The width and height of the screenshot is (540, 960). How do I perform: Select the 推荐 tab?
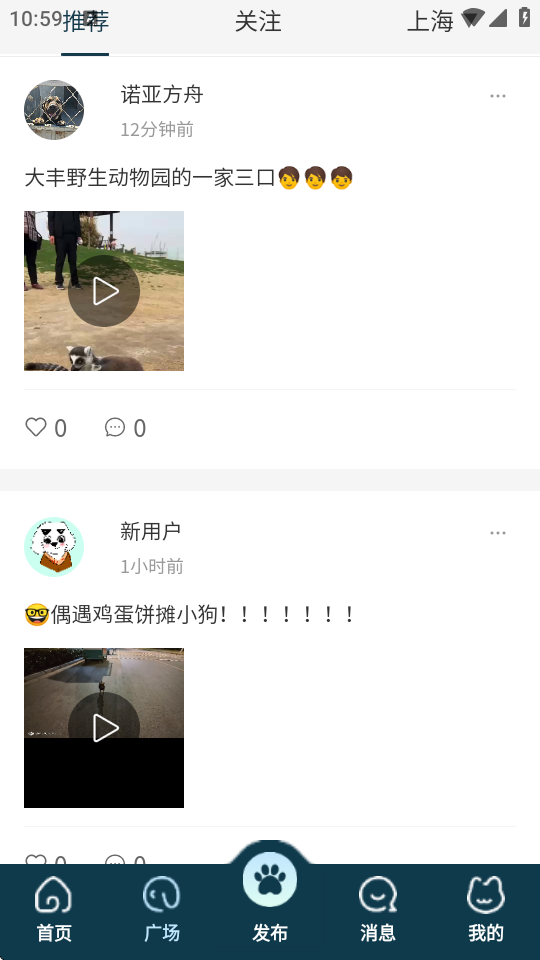coord(85,22)
